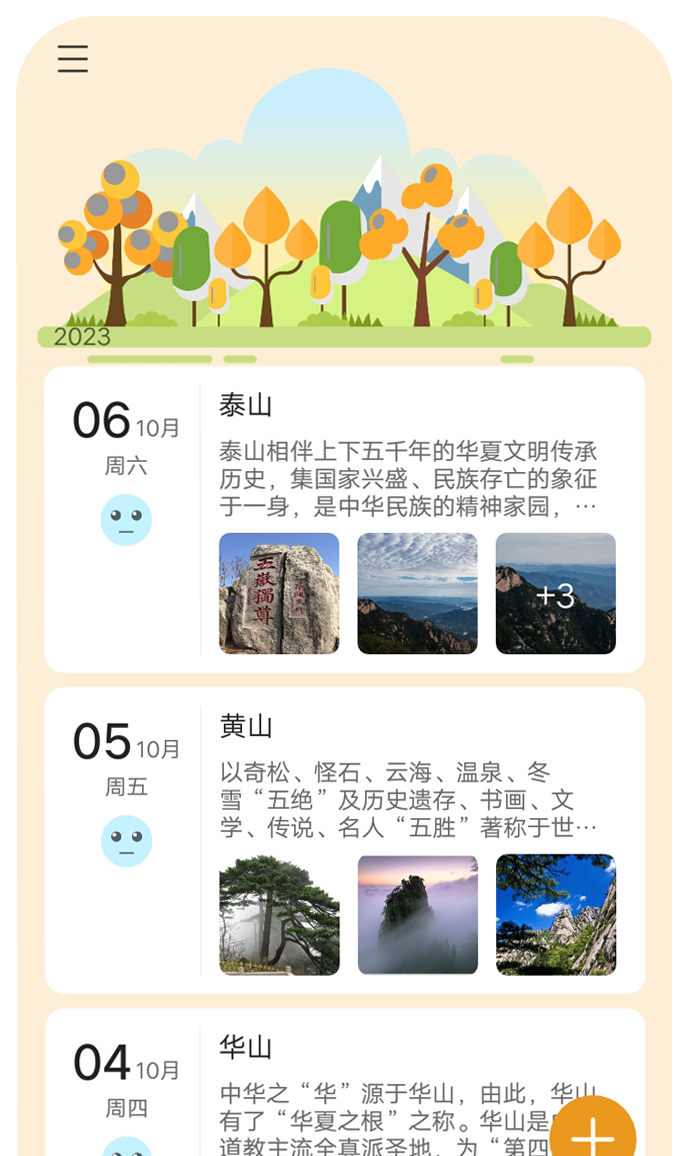View the pine tree photo in 黄山

pyautogui.click(x=279, y=915)
